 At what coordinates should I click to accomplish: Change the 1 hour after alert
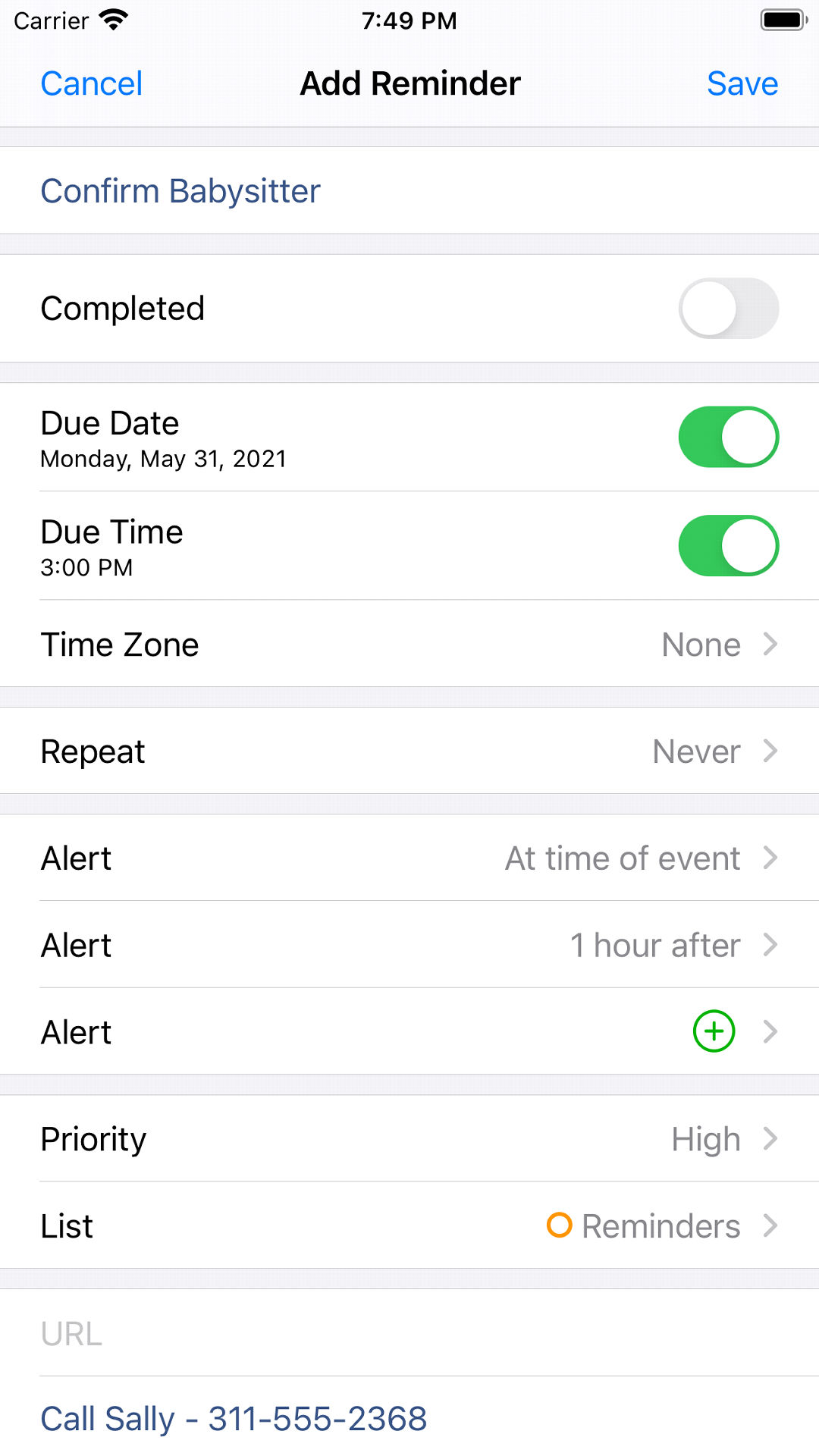point(409,946)
